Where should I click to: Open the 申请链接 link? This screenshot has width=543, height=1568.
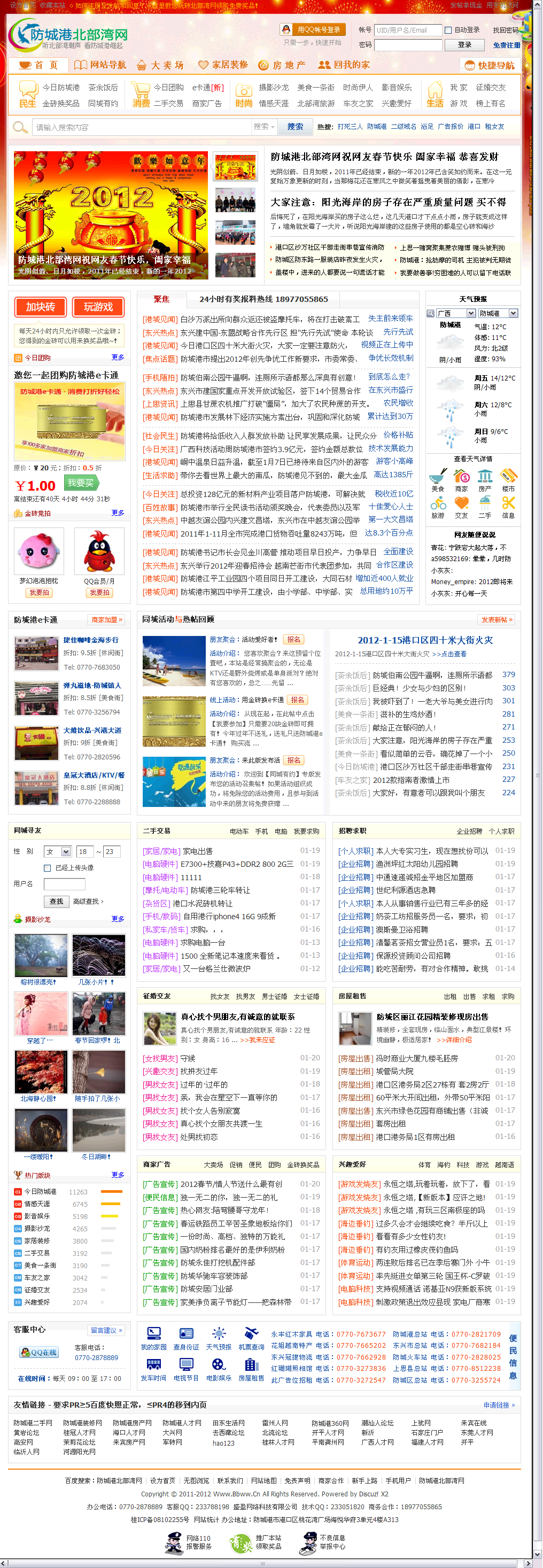pos(499,1405)
